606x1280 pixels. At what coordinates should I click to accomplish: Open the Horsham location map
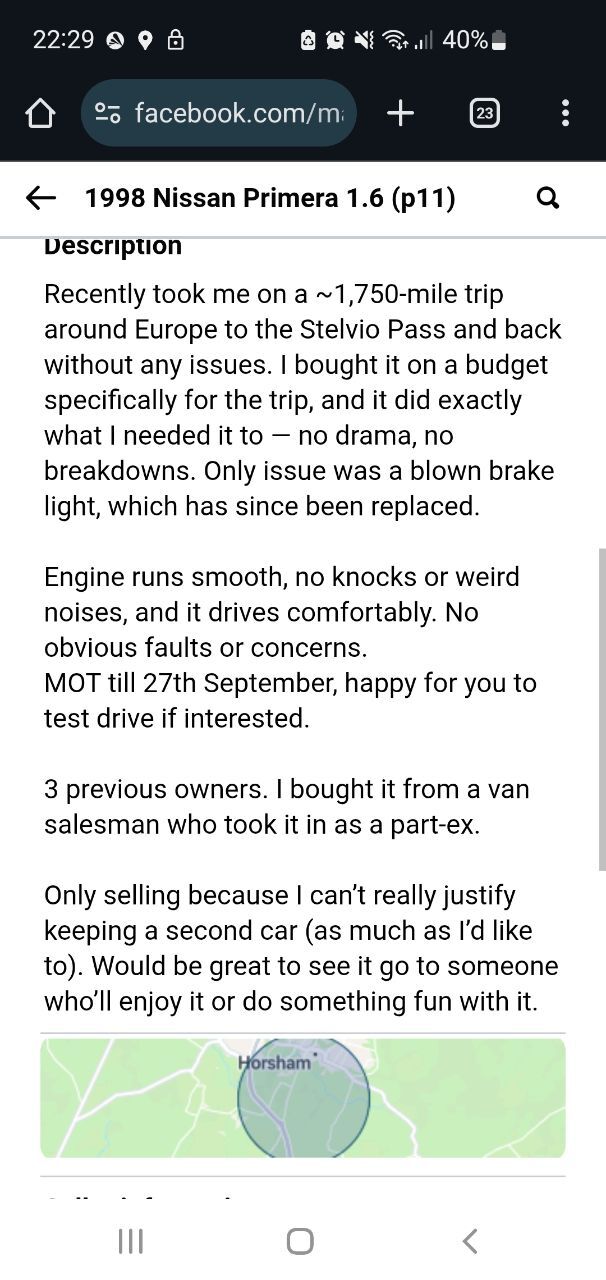point(303,1097)
